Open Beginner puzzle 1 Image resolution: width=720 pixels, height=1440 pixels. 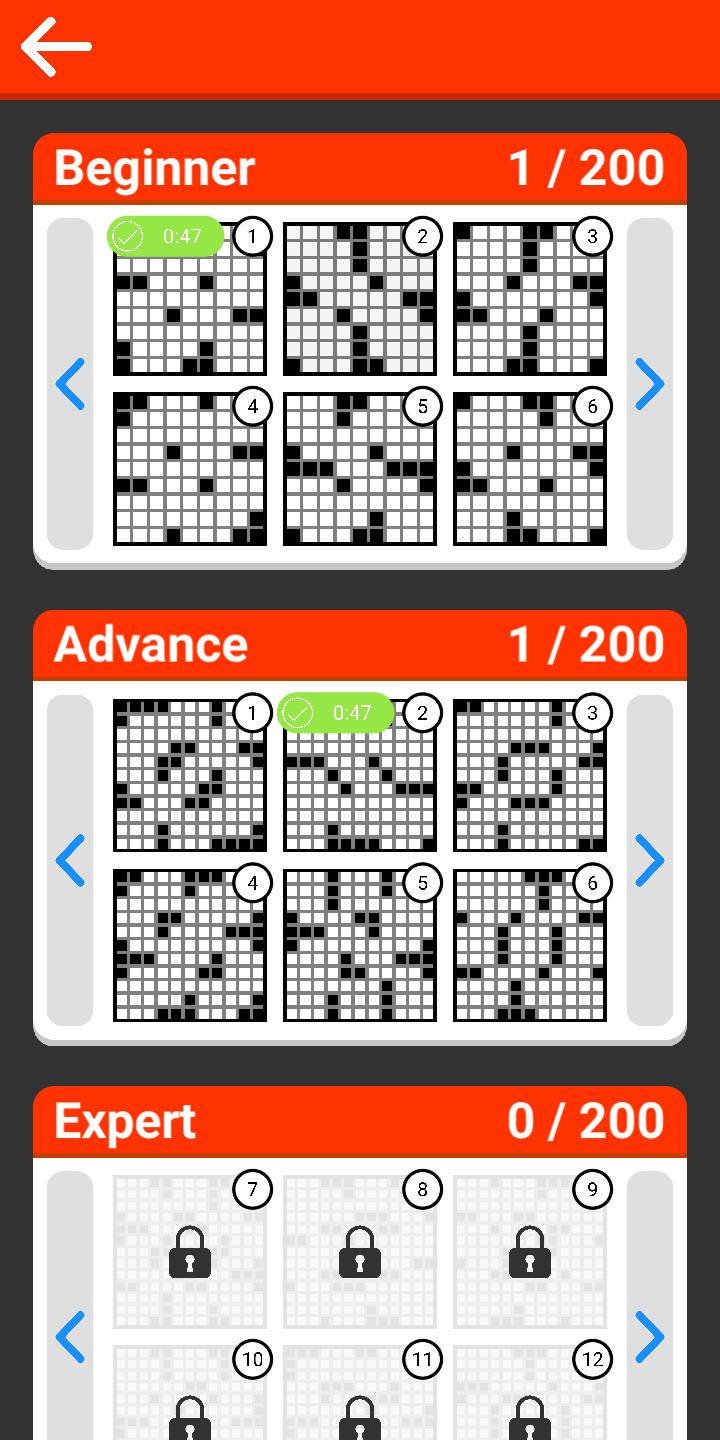click(190, 300)
